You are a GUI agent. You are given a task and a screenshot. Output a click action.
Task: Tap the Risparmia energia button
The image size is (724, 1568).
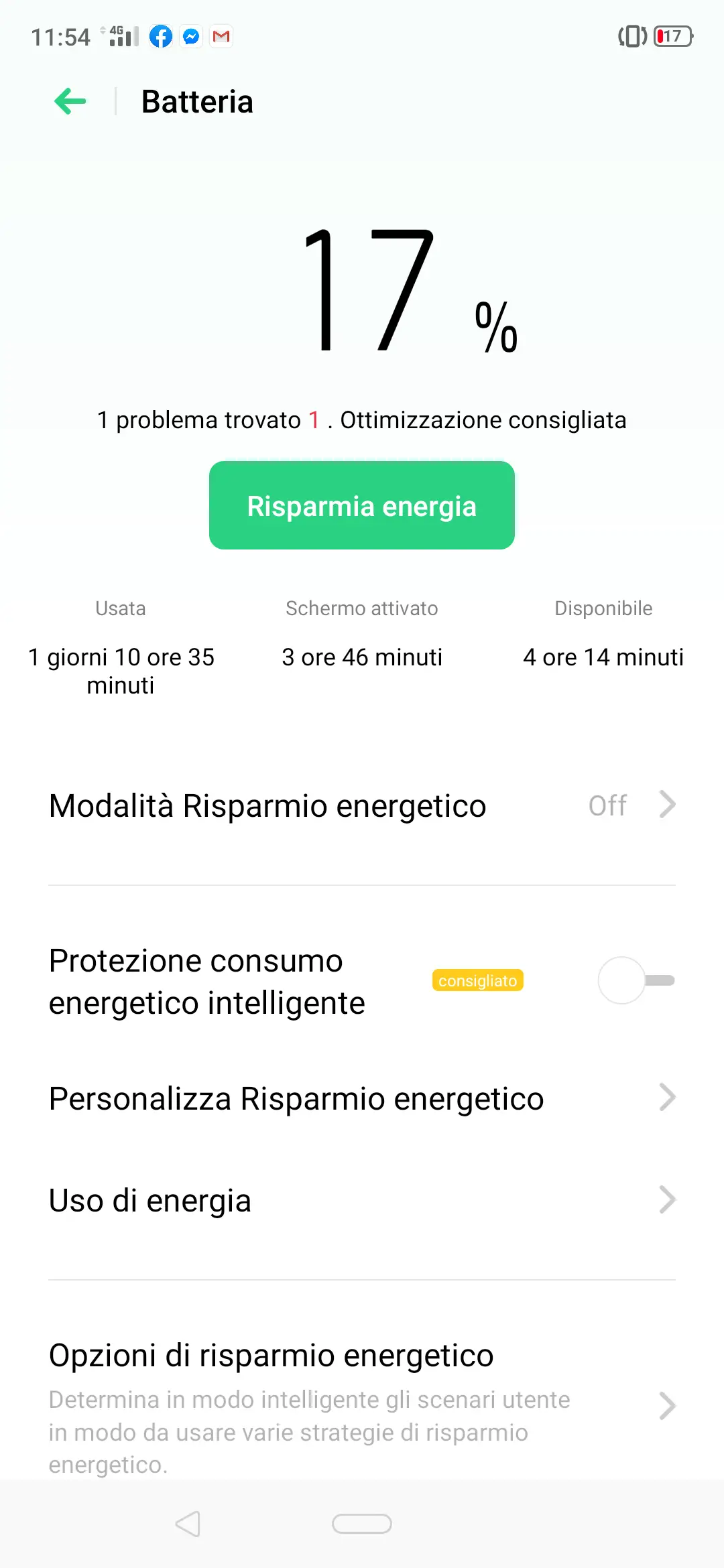pyautogui.click(x=362, y=505)
